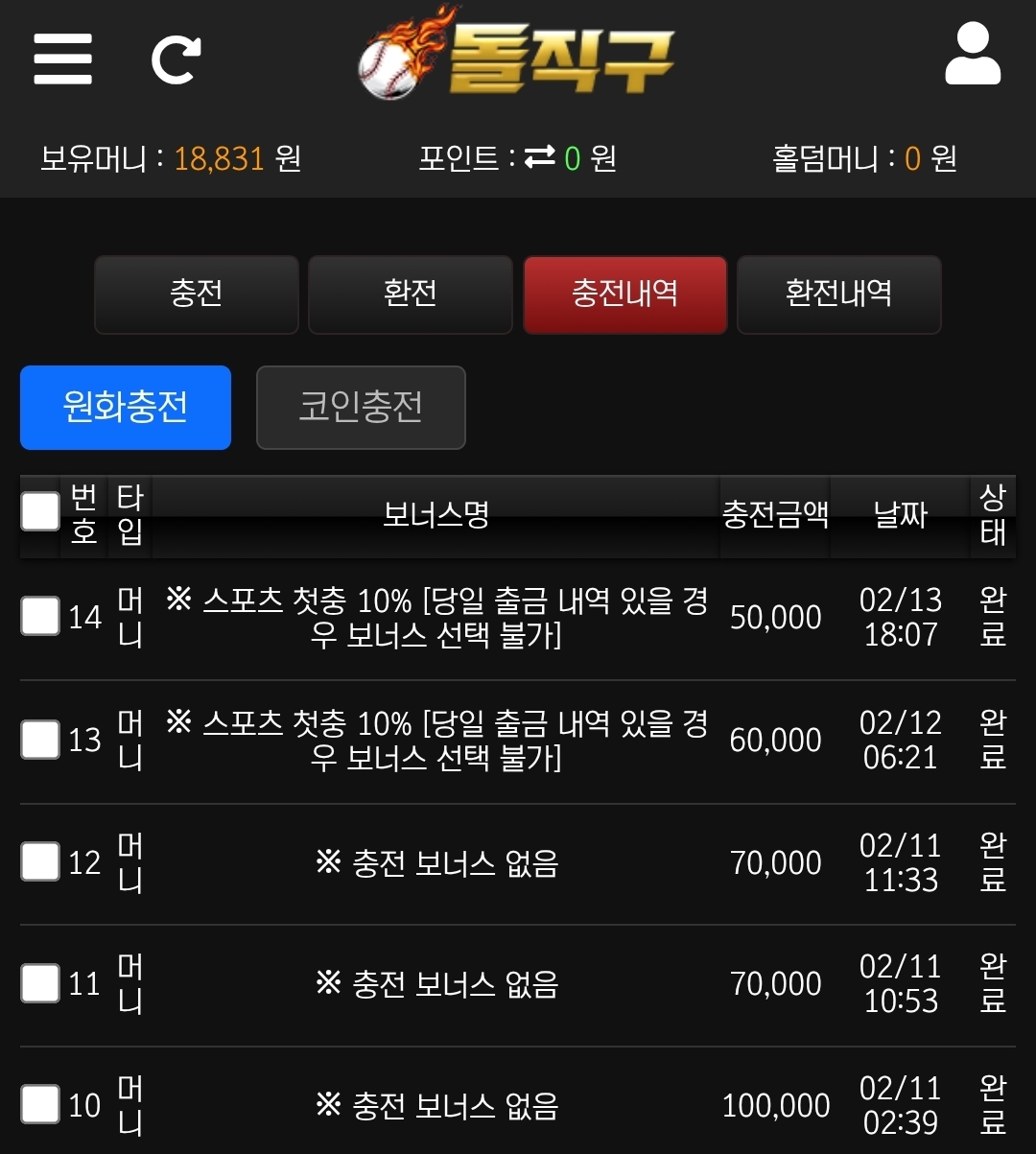This screenshot has width=1036, height=1154.
Task: Mark the checkbox for row 11
Action: click(x=40, y=983)
